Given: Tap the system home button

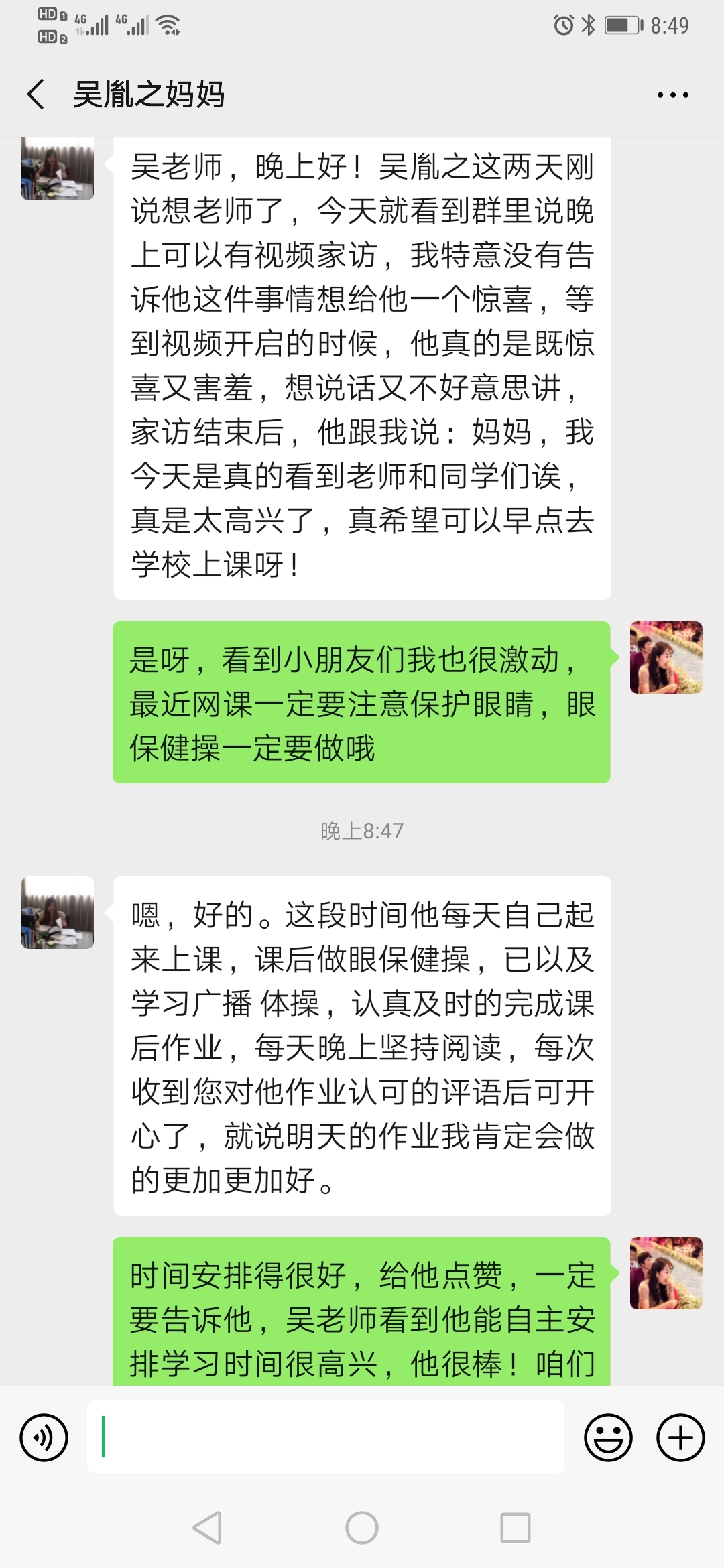Looking at the screenshot, I should coord(362,1528).
